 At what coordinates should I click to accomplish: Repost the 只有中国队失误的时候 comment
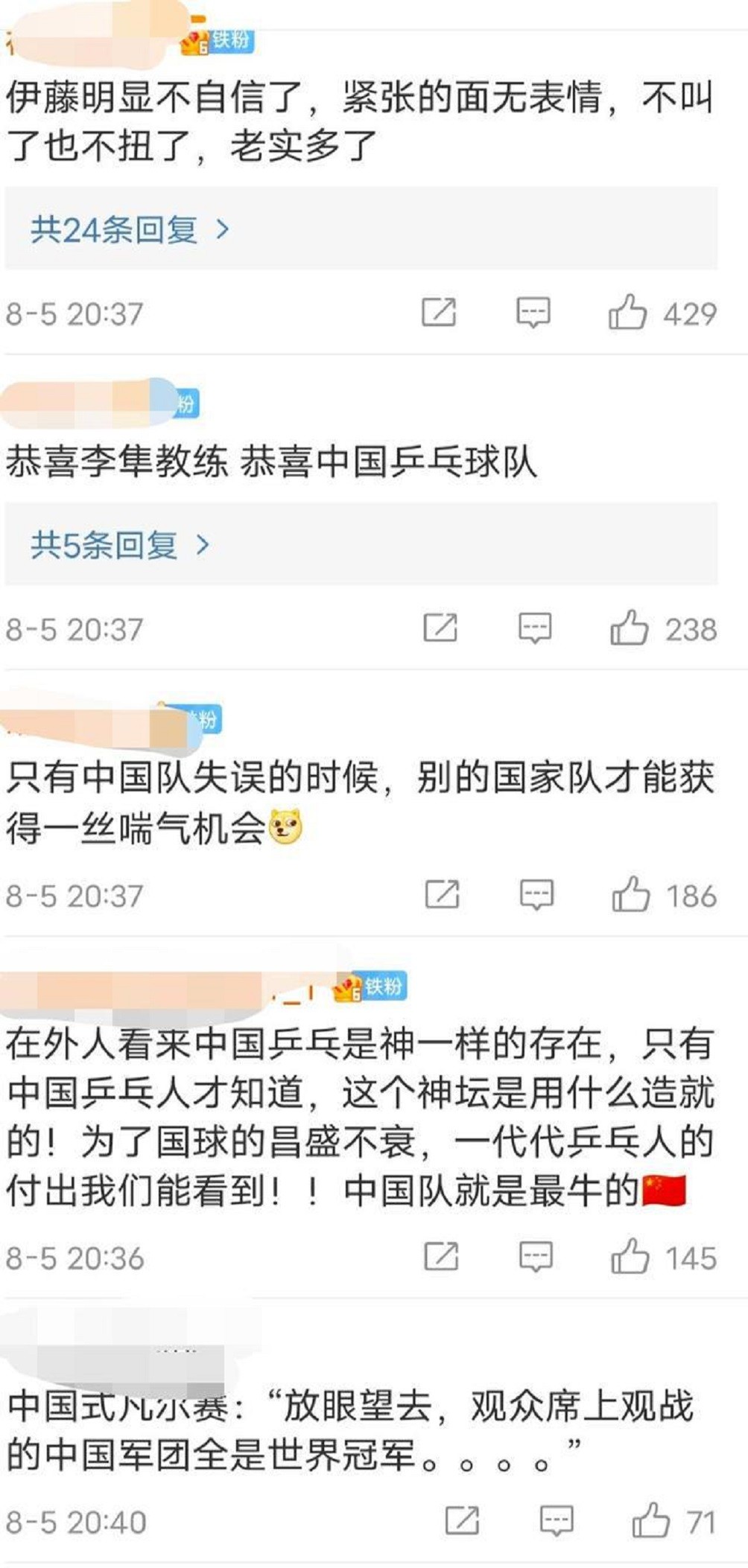(x=442, y=894)
